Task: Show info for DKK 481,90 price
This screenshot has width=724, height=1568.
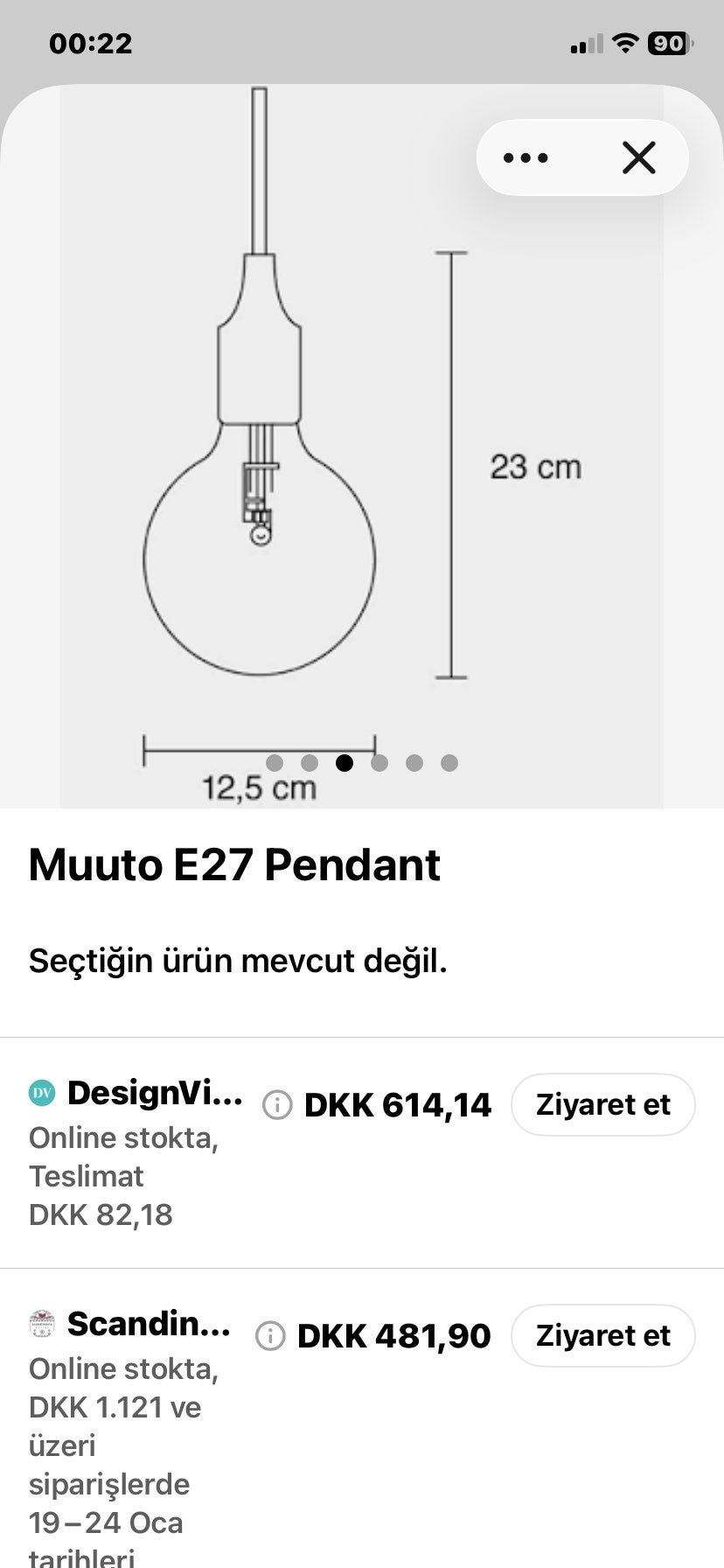Action: tap(270, 1336)
